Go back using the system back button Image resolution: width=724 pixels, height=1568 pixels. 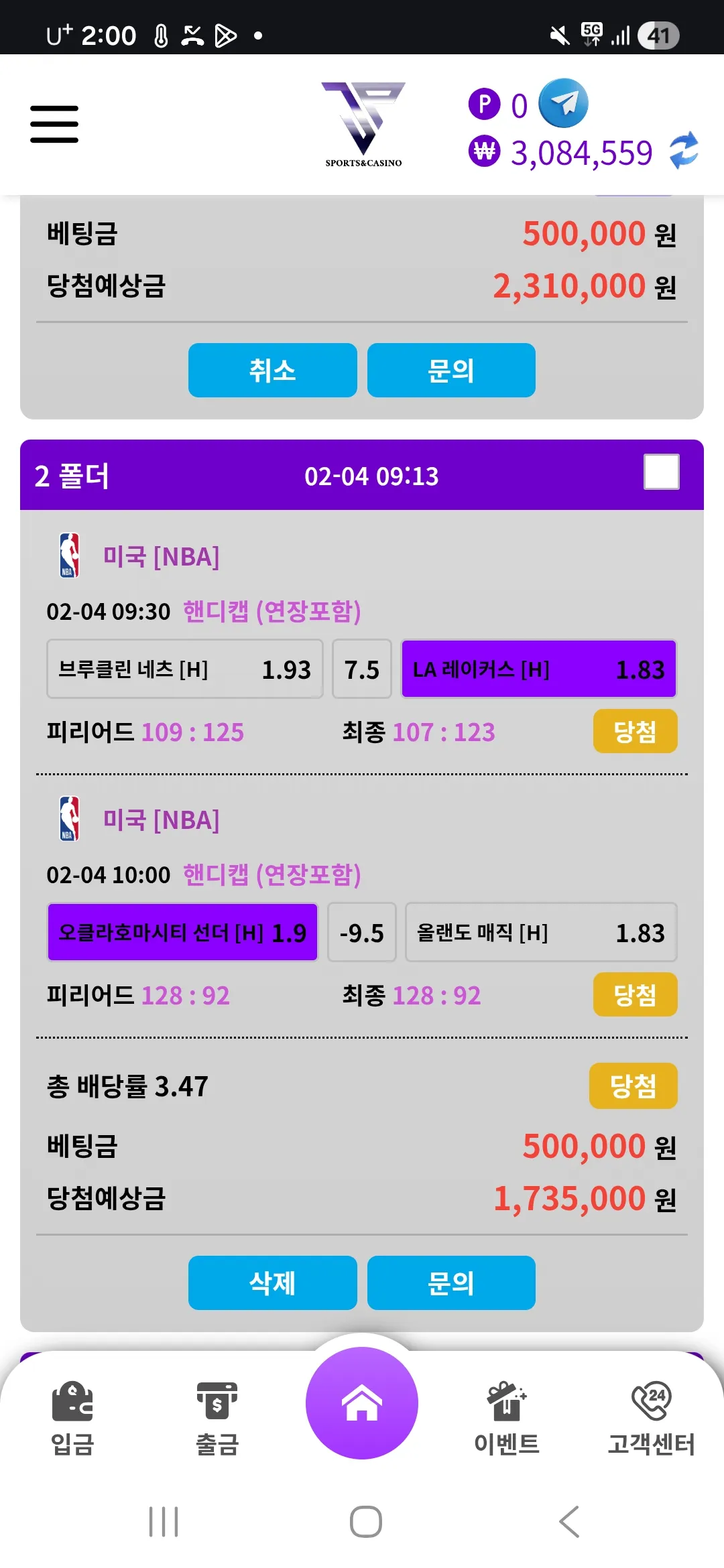[x=569, y=1522]
